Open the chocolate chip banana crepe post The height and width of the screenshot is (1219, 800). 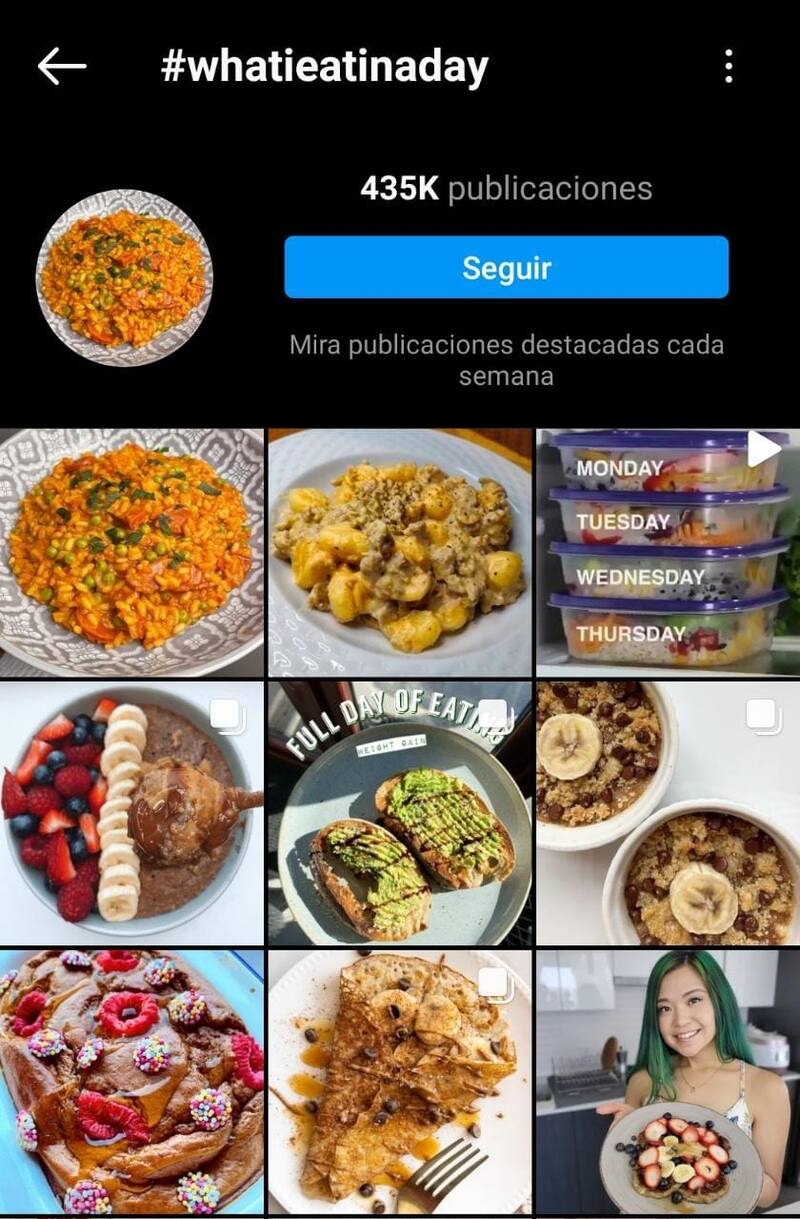[400, 1082]
